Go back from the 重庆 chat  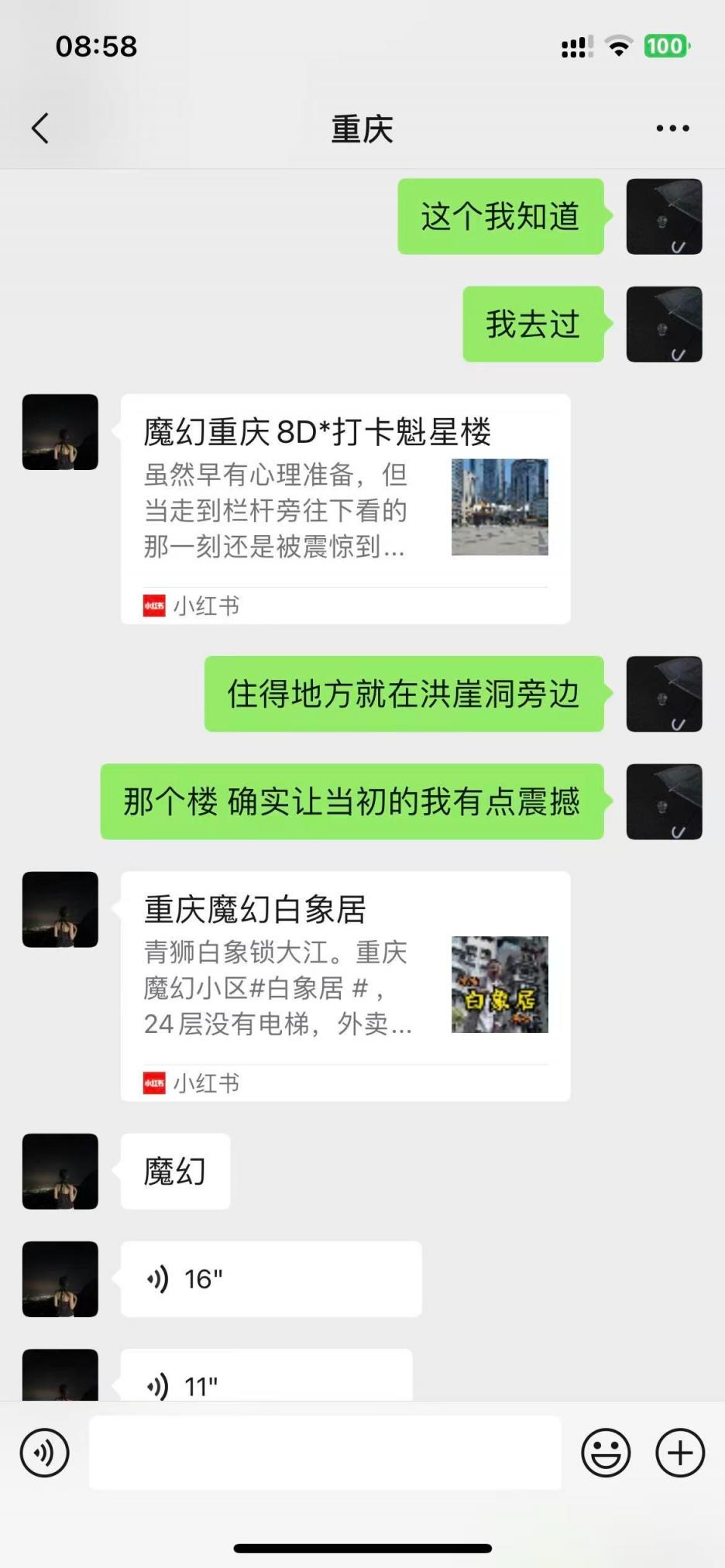[x=40, y=129]
